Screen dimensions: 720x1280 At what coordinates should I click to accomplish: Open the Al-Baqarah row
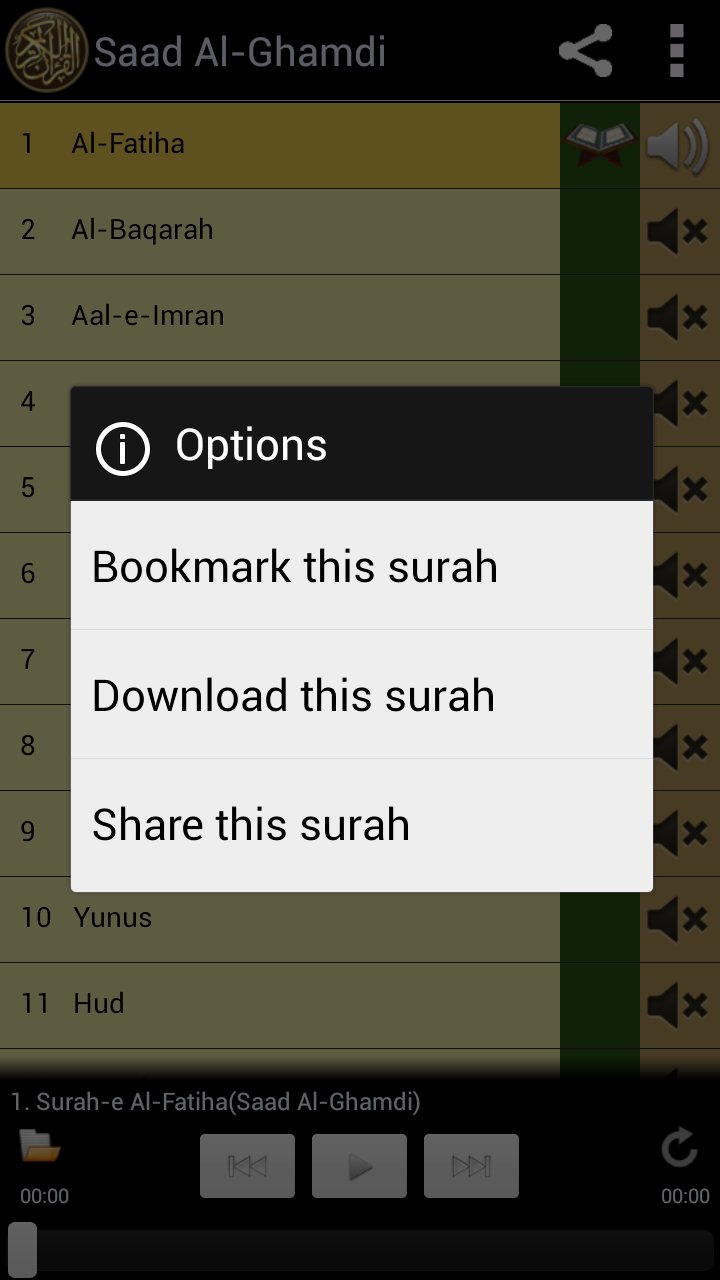pyautogui.click(x=280, y=231)
